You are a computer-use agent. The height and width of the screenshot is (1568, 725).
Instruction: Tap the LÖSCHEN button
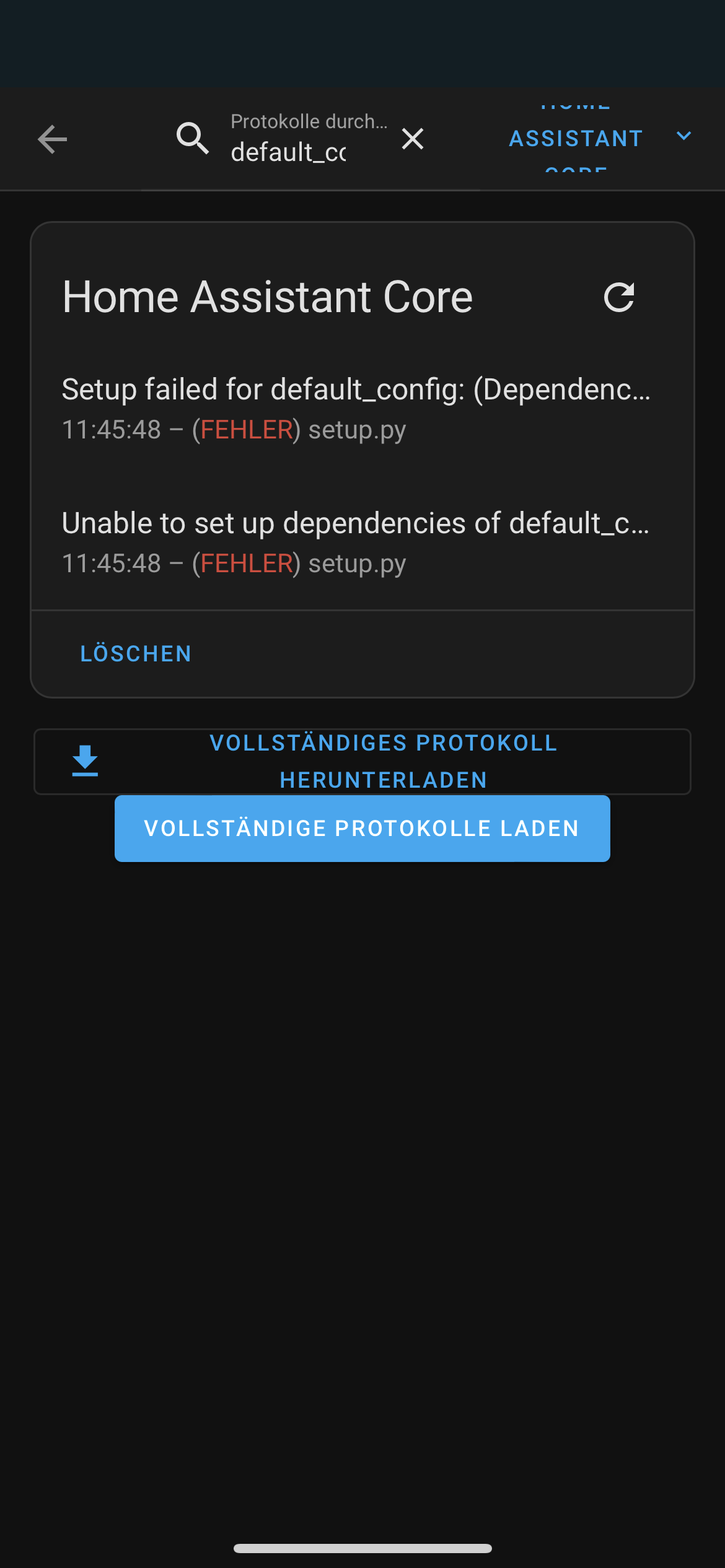coord(136,654)
